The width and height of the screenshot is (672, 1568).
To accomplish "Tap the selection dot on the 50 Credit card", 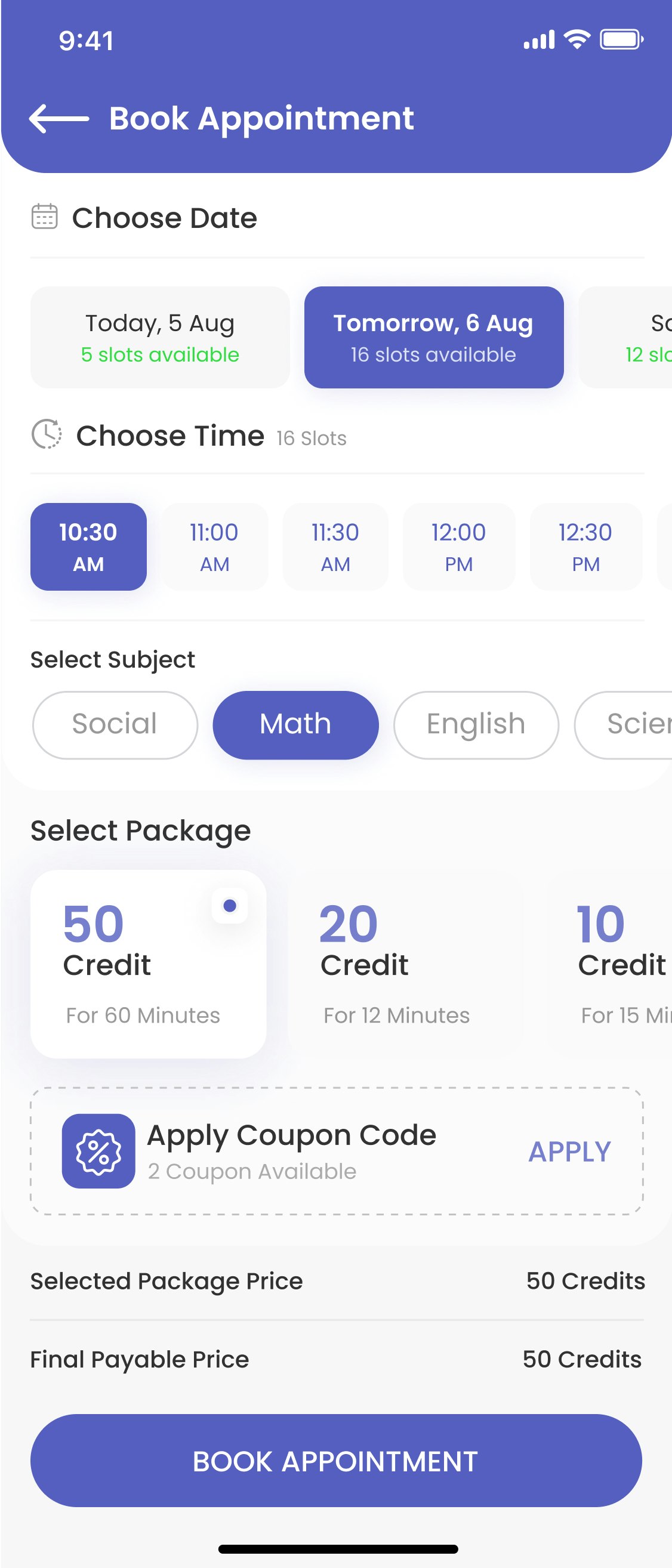I will pyautogui.click(x=230, y=906).
